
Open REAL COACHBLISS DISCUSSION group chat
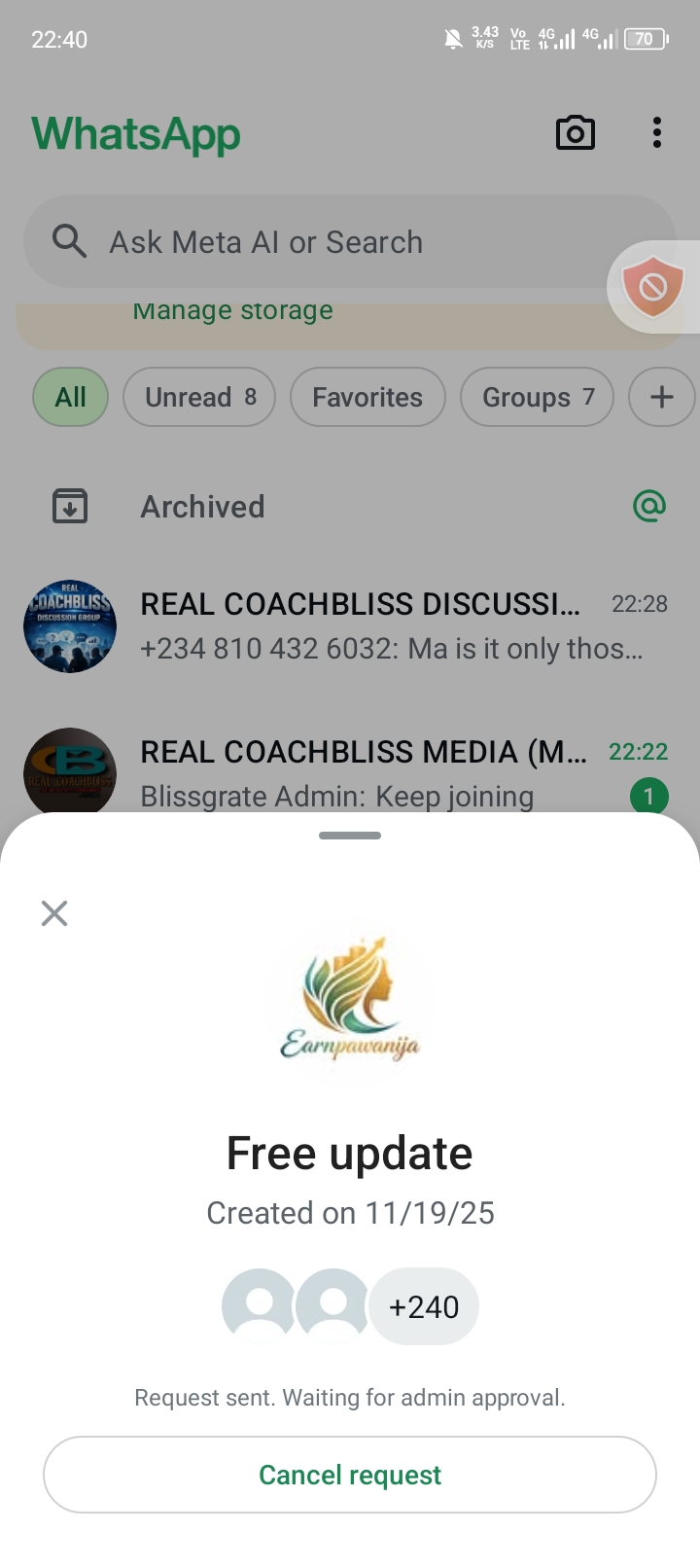pos(360,626)
